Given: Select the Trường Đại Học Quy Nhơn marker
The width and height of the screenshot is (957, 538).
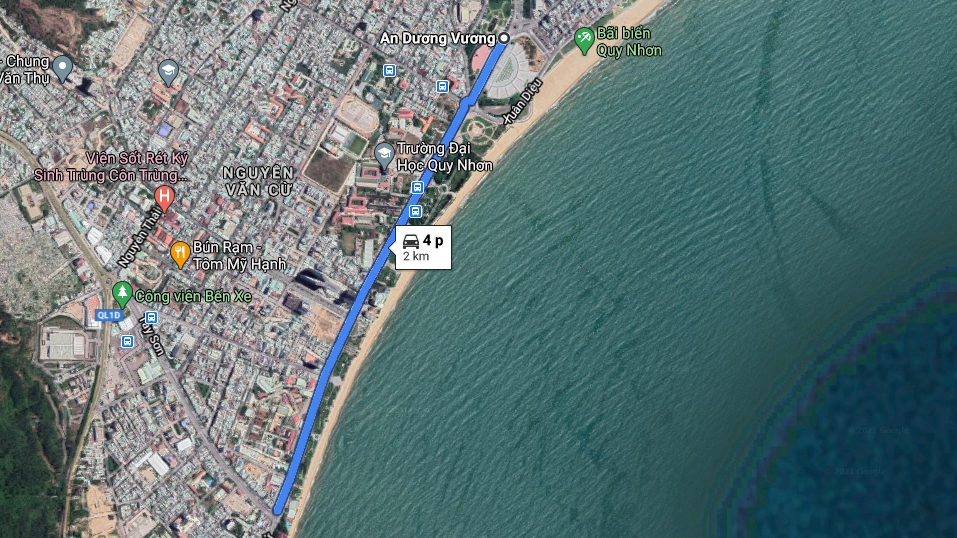Looking at the screenshot, I should pyautogui.click(x=384, y=155).
